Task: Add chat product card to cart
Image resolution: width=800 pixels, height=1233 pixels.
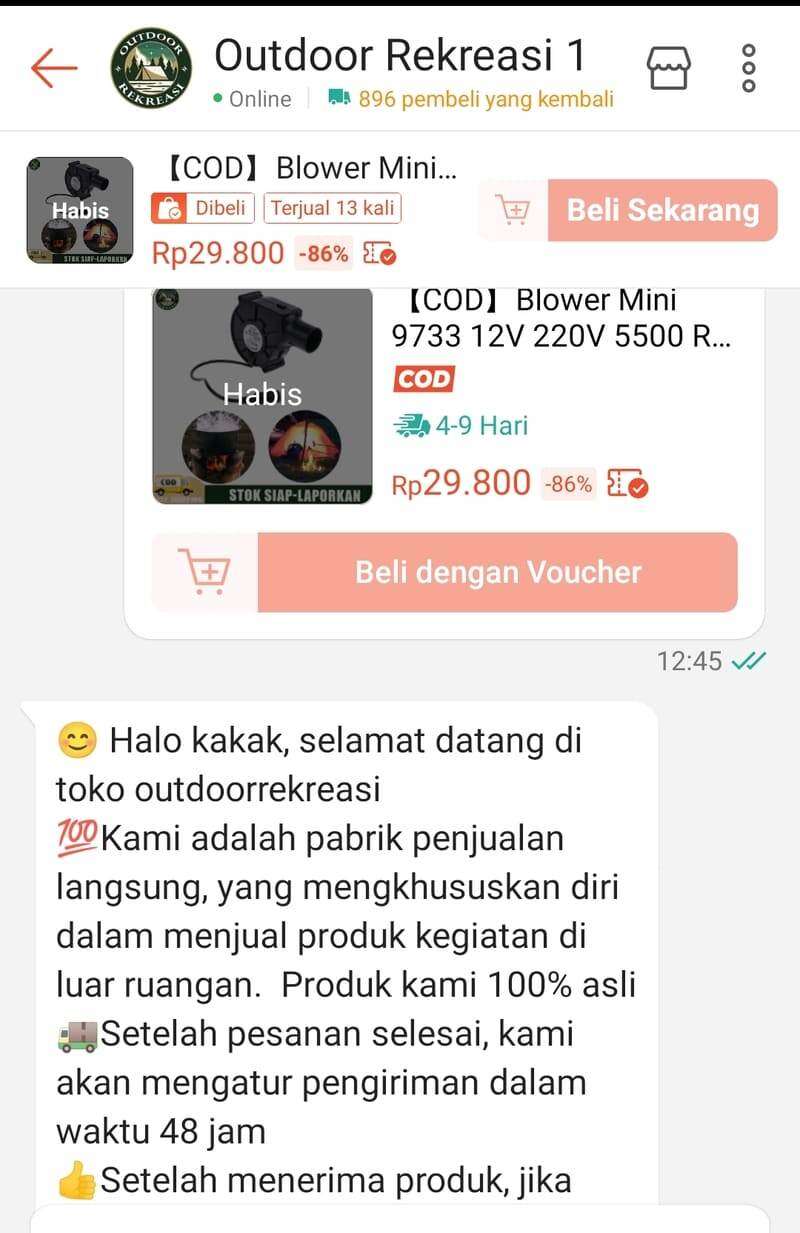Action: [206, 572]
